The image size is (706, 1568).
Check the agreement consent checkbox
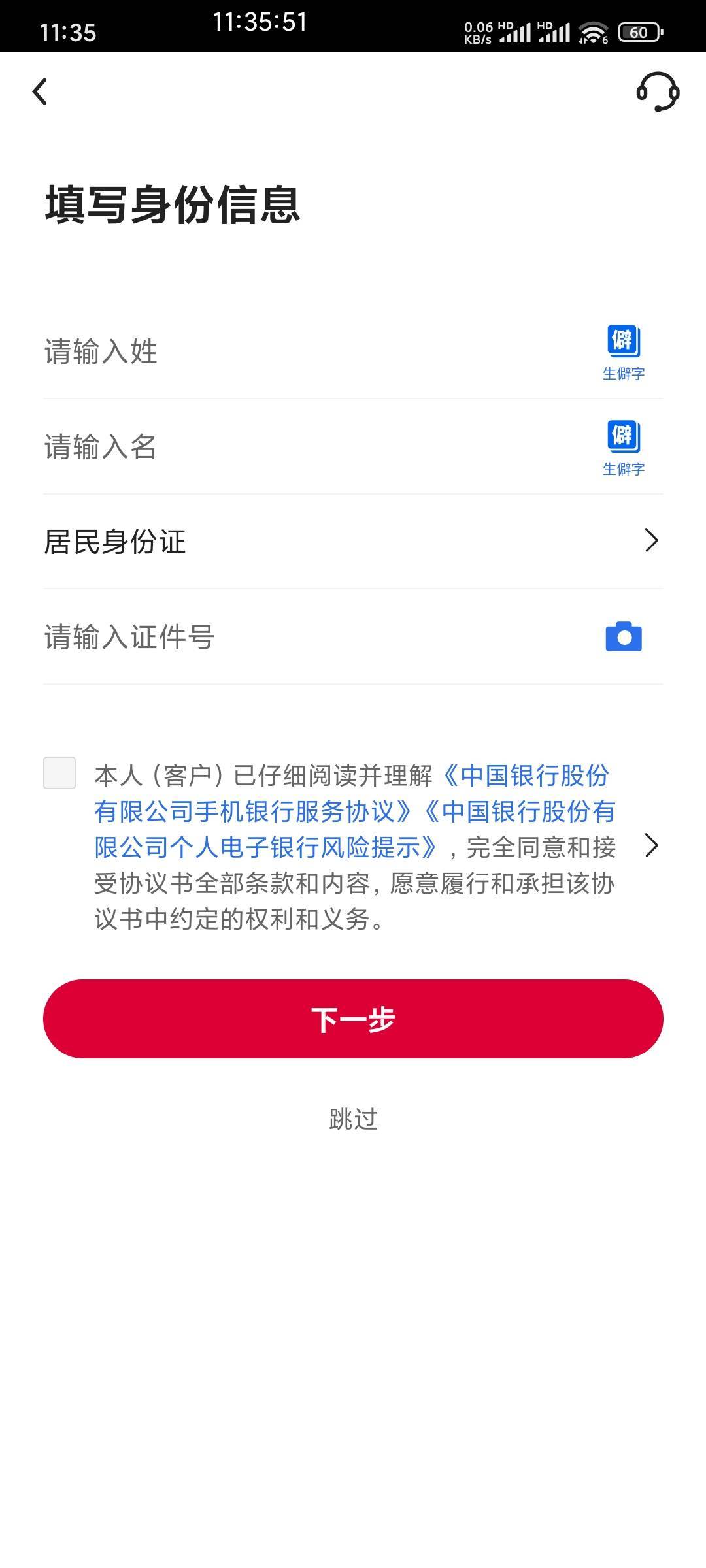[x=59, y=773]
